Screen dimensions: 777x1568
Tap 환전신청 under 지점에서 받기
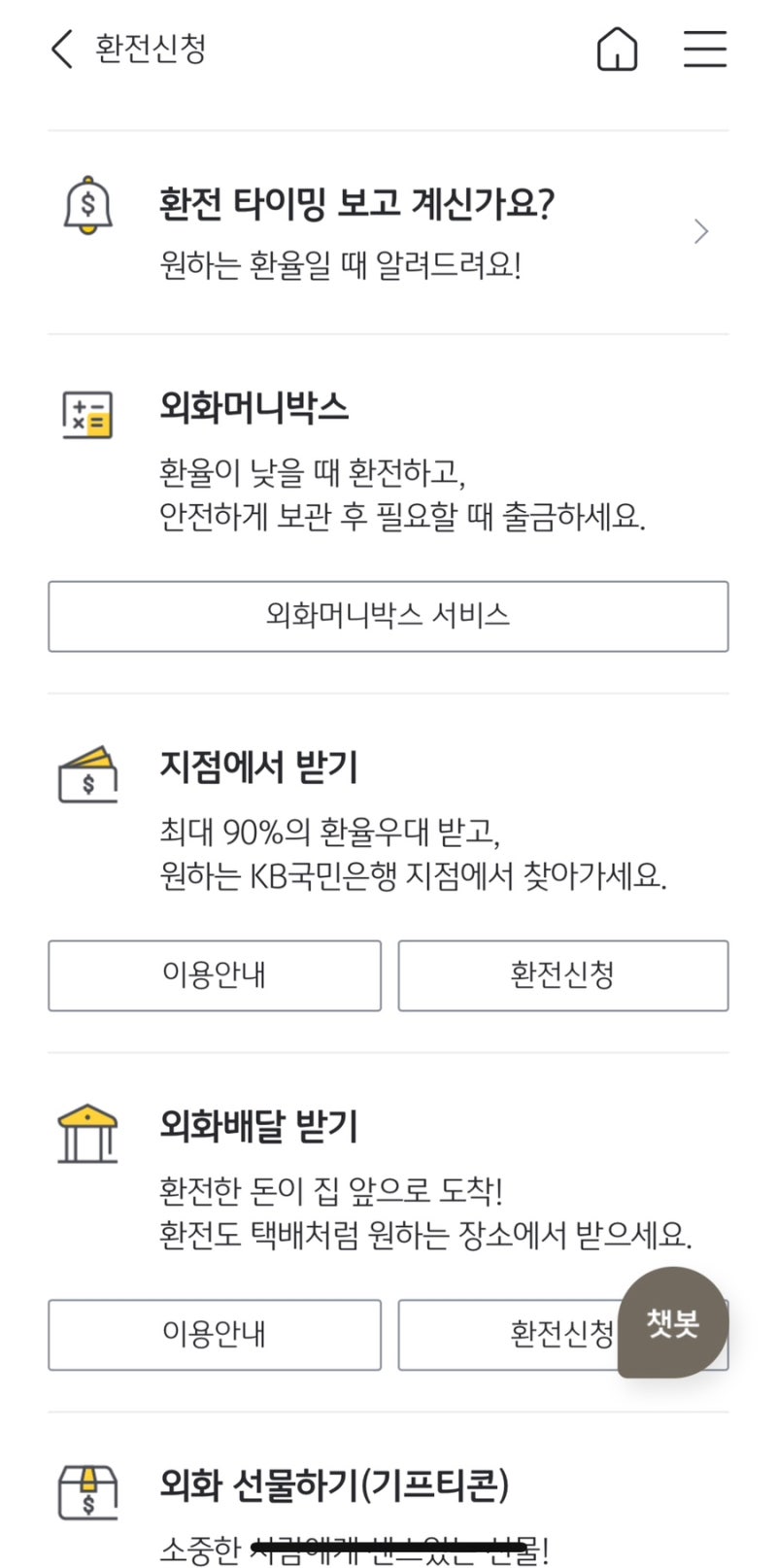[563, 975]
